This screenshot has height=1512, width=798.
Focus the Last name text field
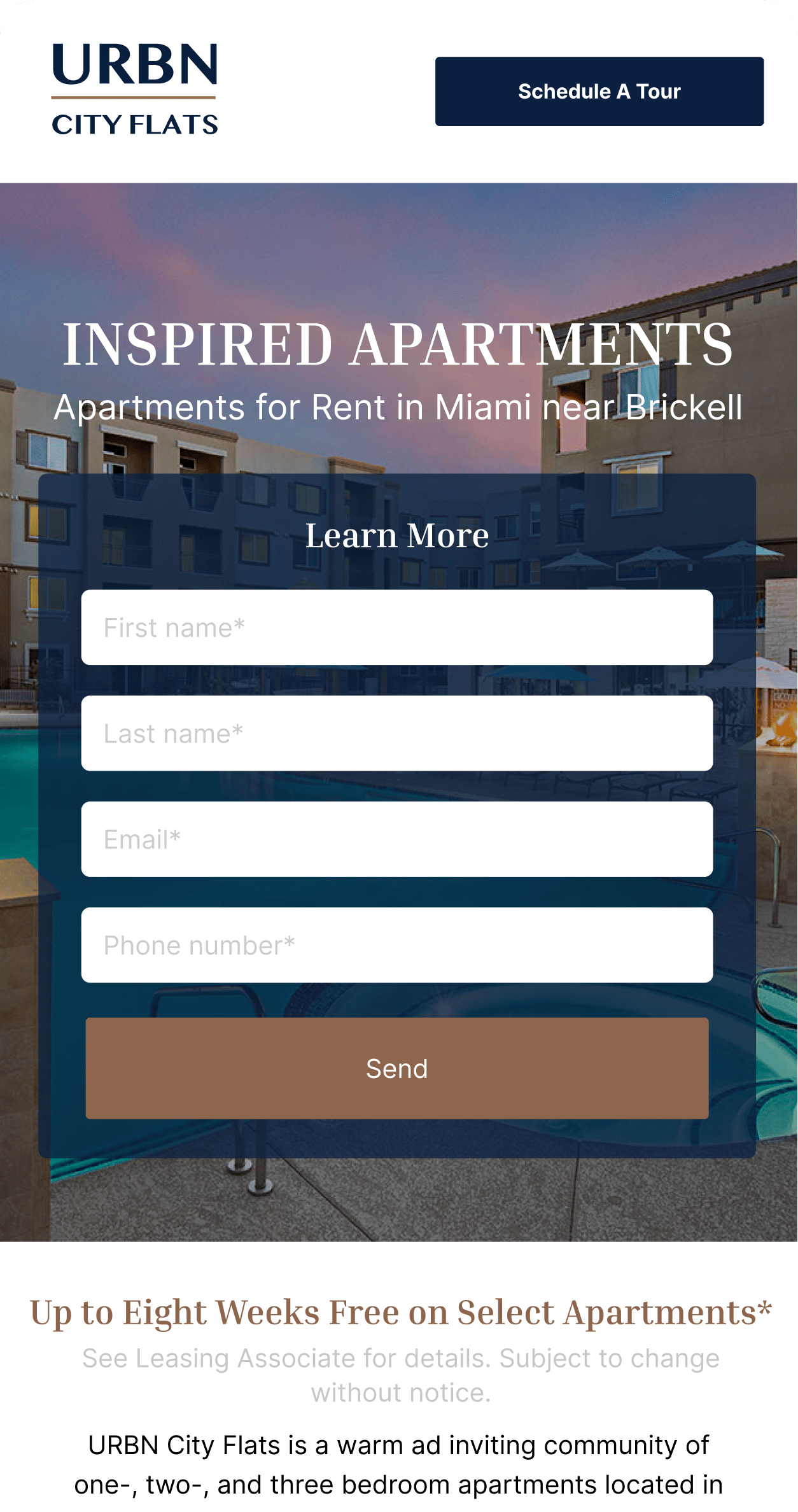click(x=398, y=733)
